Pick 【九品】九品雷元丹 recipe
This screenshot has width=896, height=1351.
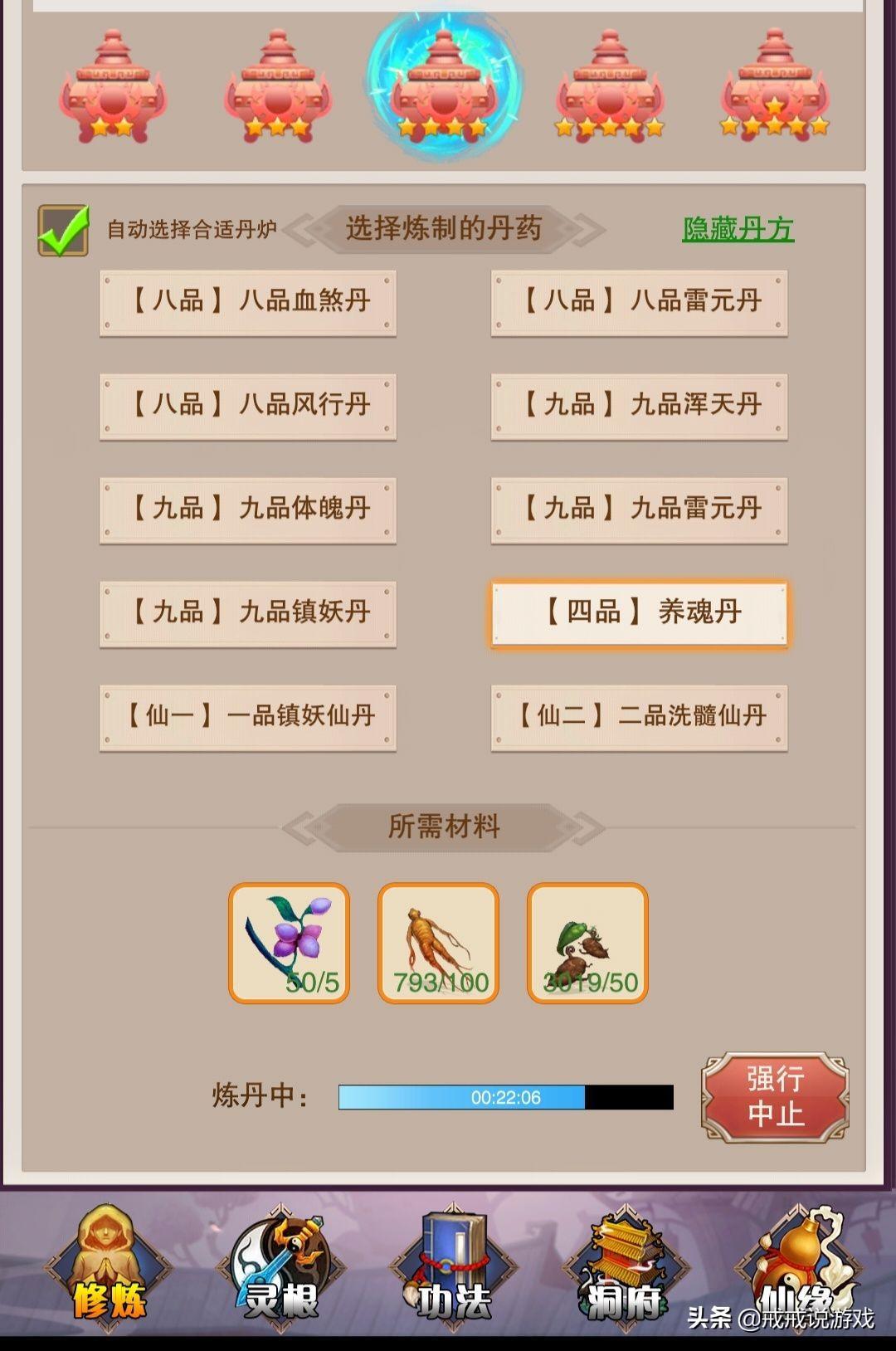tap(639, 510)
